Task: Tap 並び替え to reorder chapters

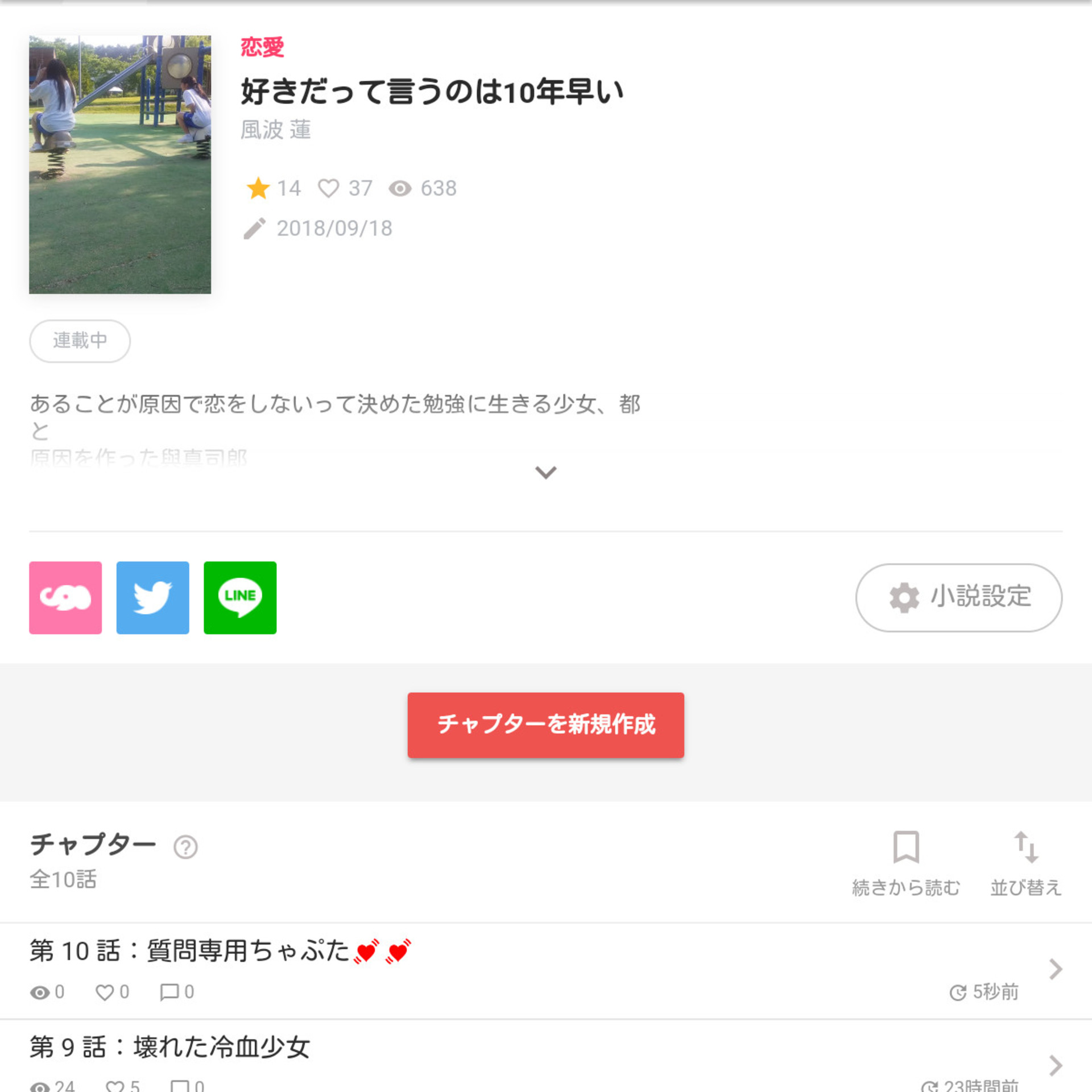Action: point(1026,863)
